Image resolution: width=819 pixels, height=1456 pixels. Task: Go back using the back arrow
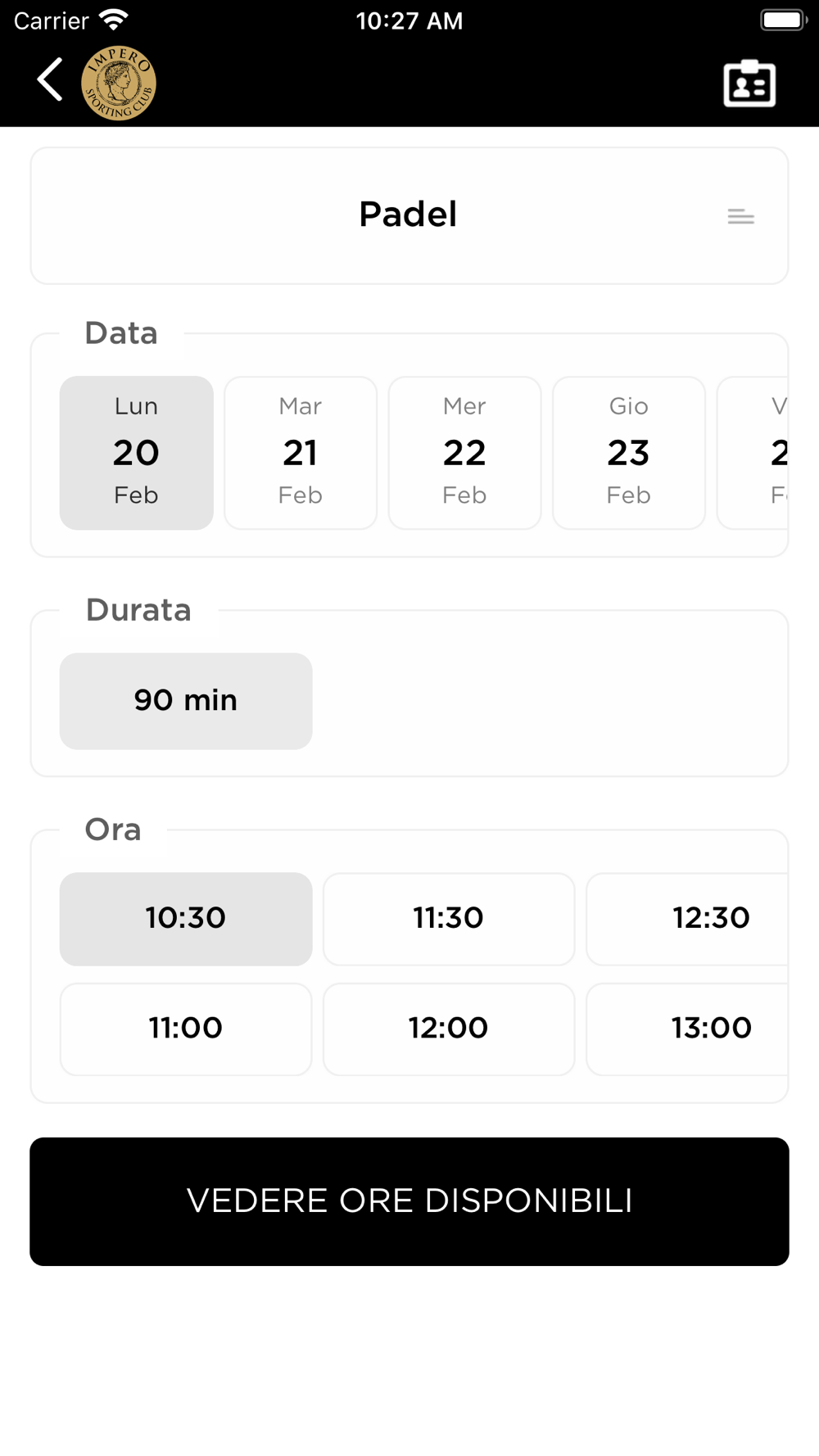pyautogui.click(x=51, y=80)
